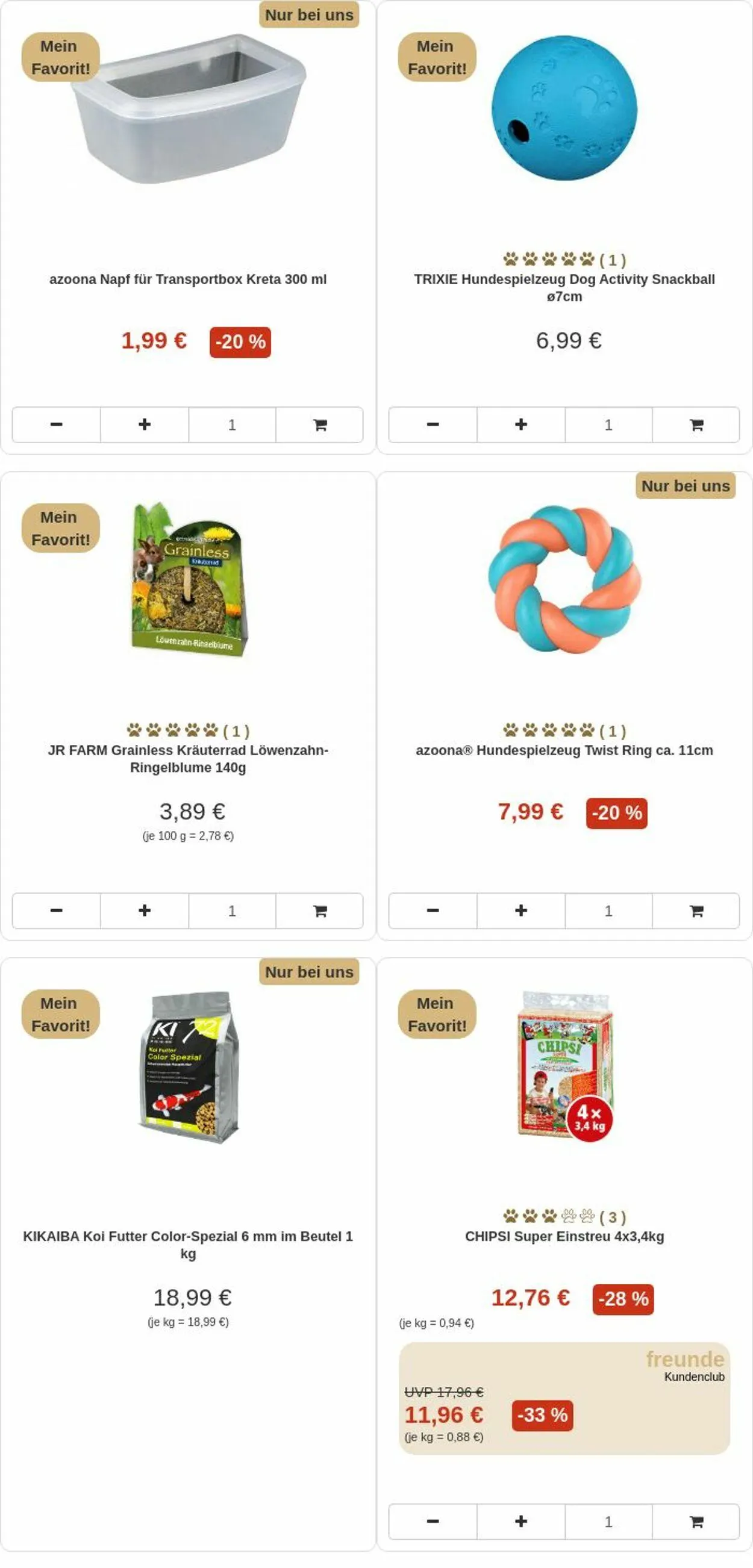Open KIKAIBA Koi Futter Color-Spezial product

187,1244
